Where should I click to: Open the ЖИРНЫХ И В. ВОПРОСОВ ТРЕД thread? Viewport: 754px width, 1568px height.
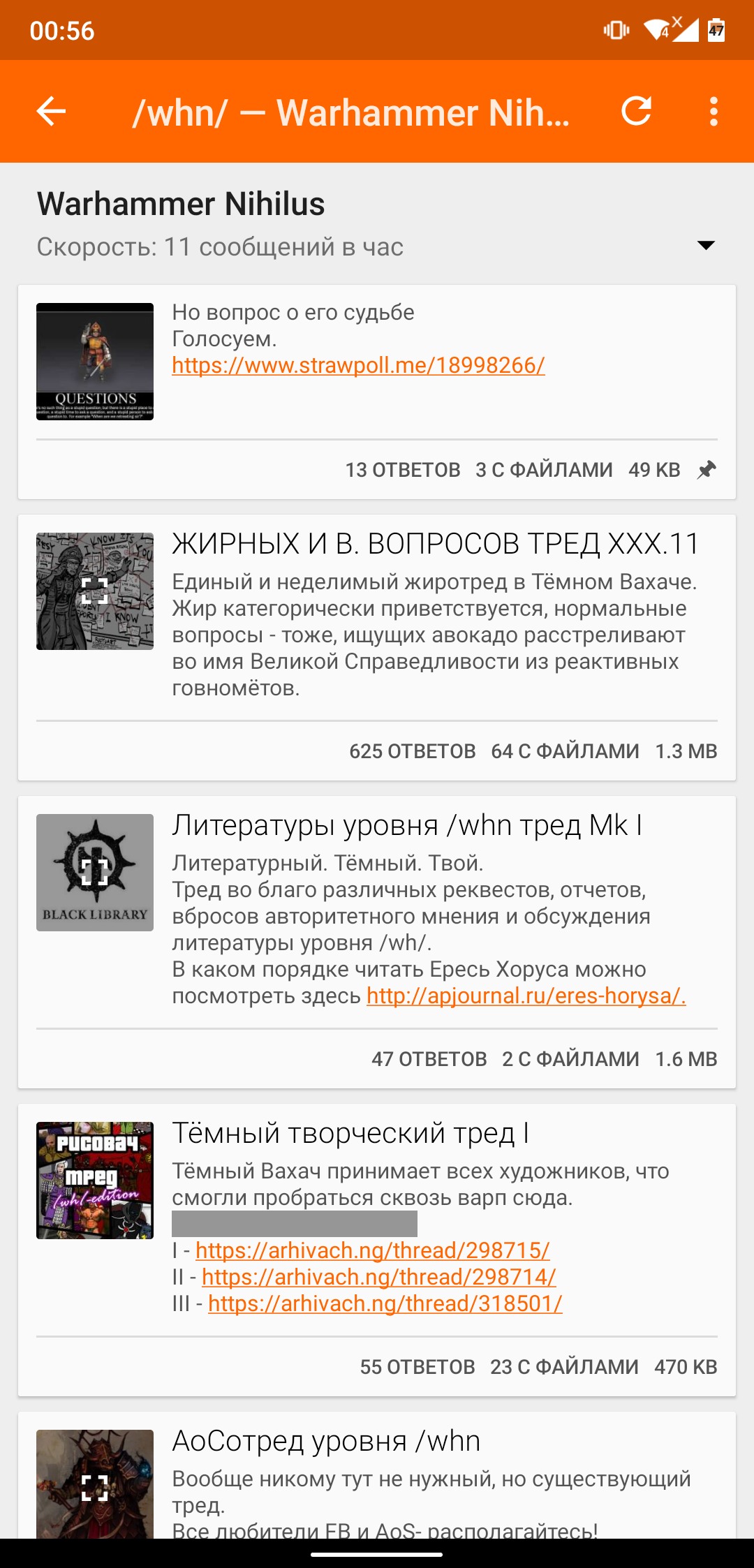pyautogui.click(x=435, y=545)
